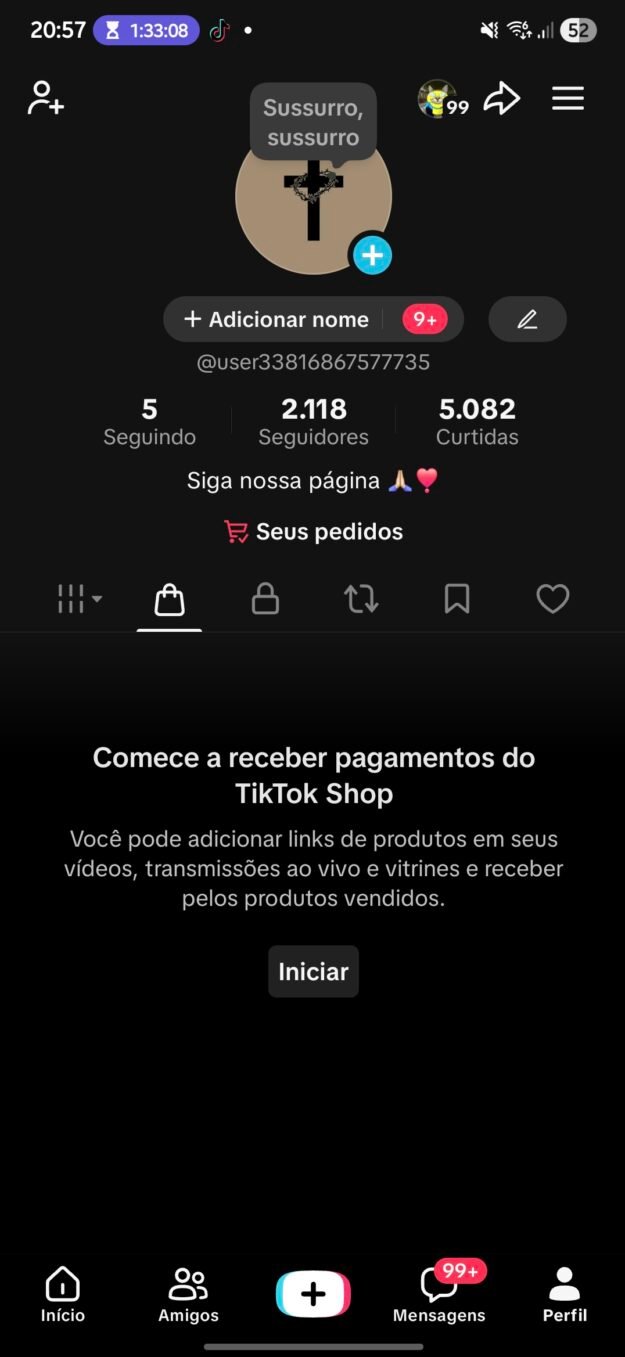The height and width of the screenshot is (1357, 625).
Task: Switch to the videos grid tab
Action: [79, 599]
